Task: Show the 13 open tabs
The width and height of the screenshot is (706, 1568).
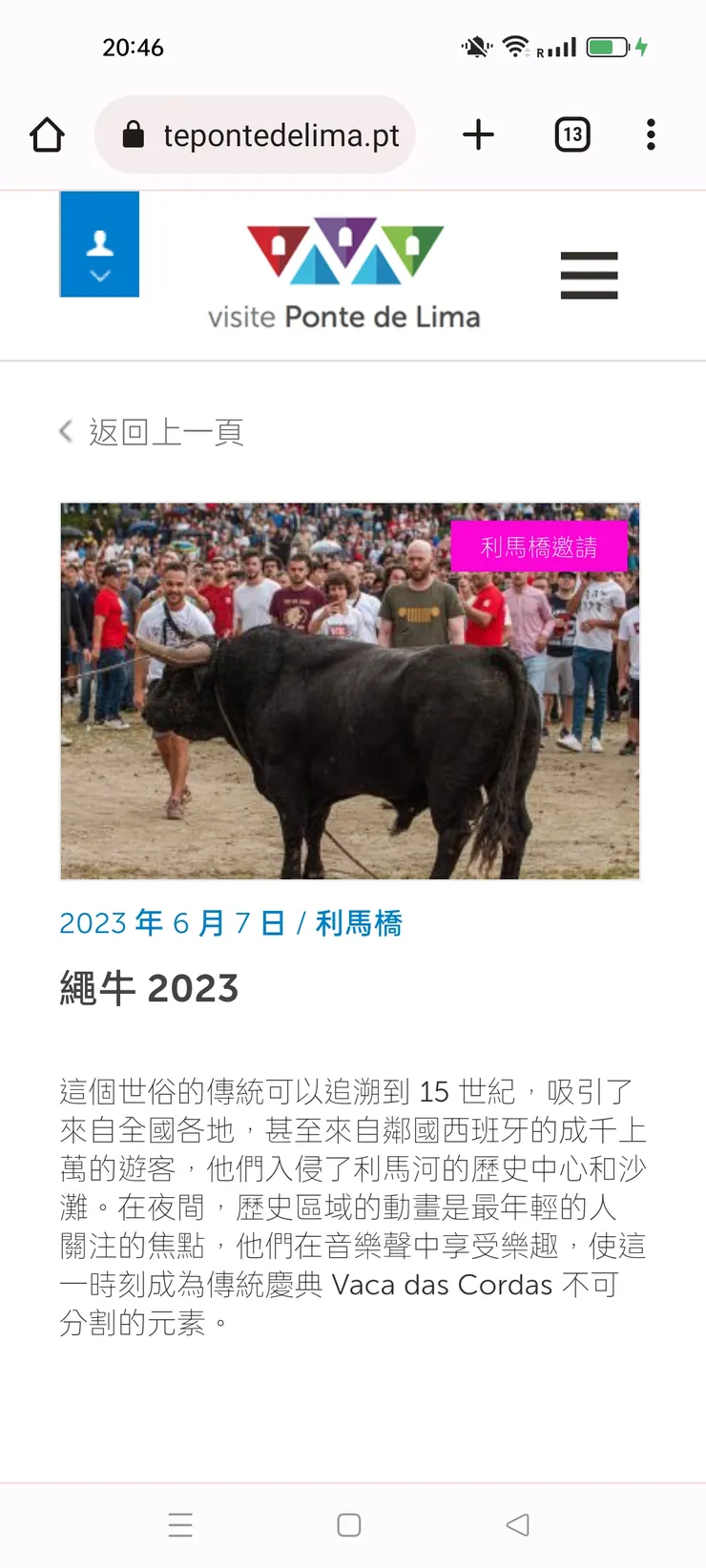Action: coord(572,134)
